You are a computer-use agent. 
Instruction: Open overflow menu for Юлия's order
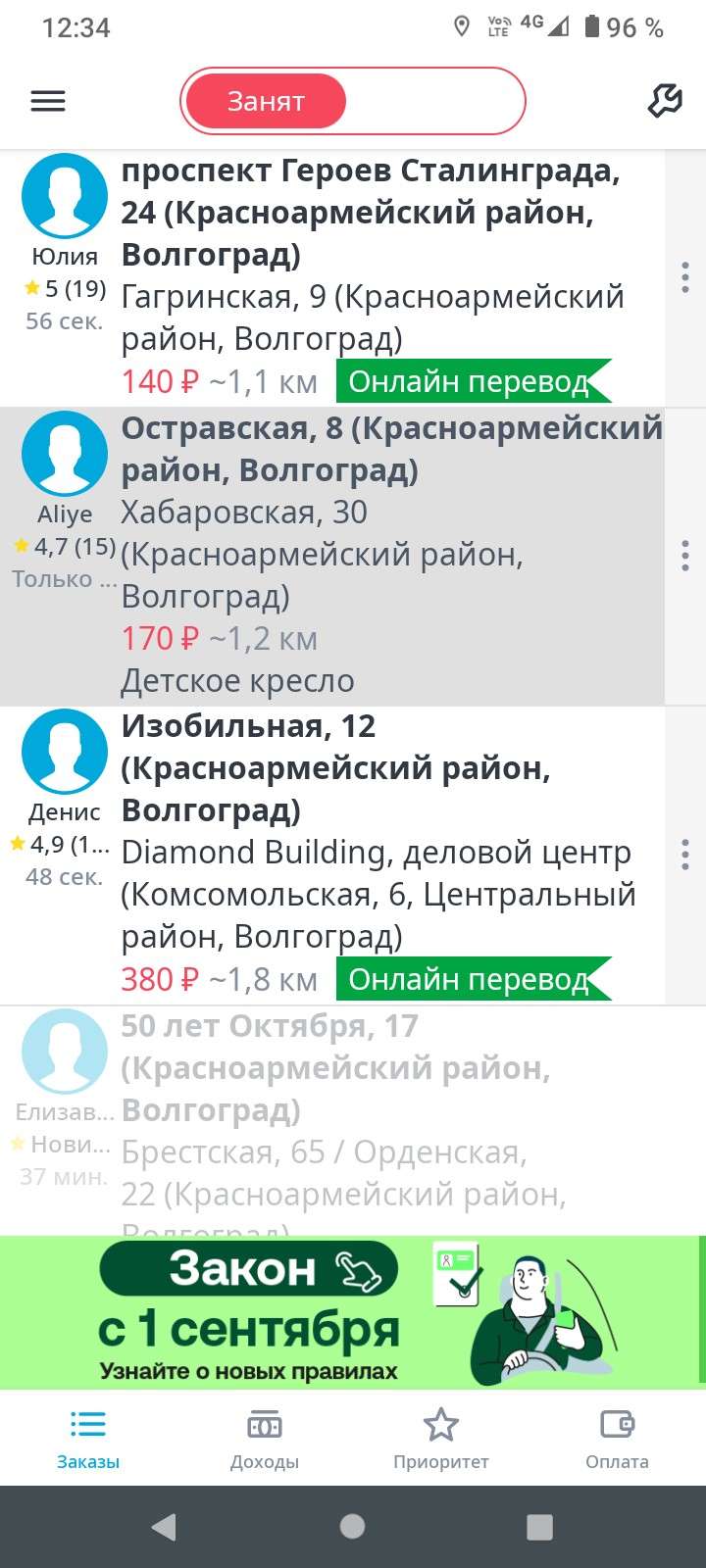(684, 278)
